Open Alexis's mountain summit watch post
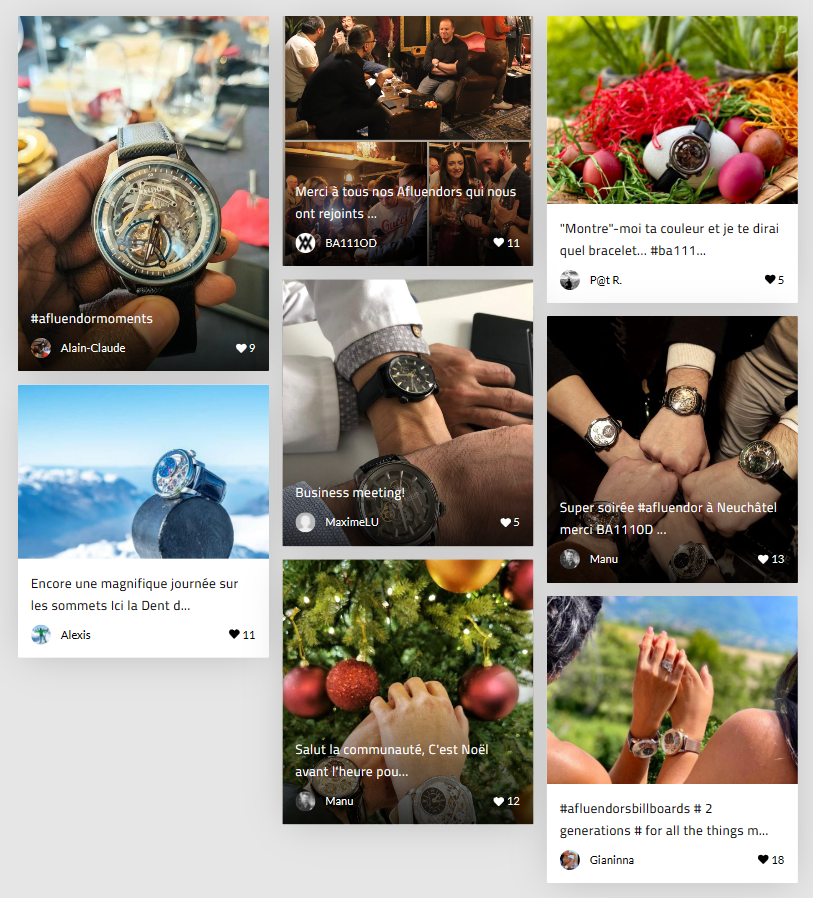The height and width of the screenshot is (898, 813). click(x=143, y=472)
